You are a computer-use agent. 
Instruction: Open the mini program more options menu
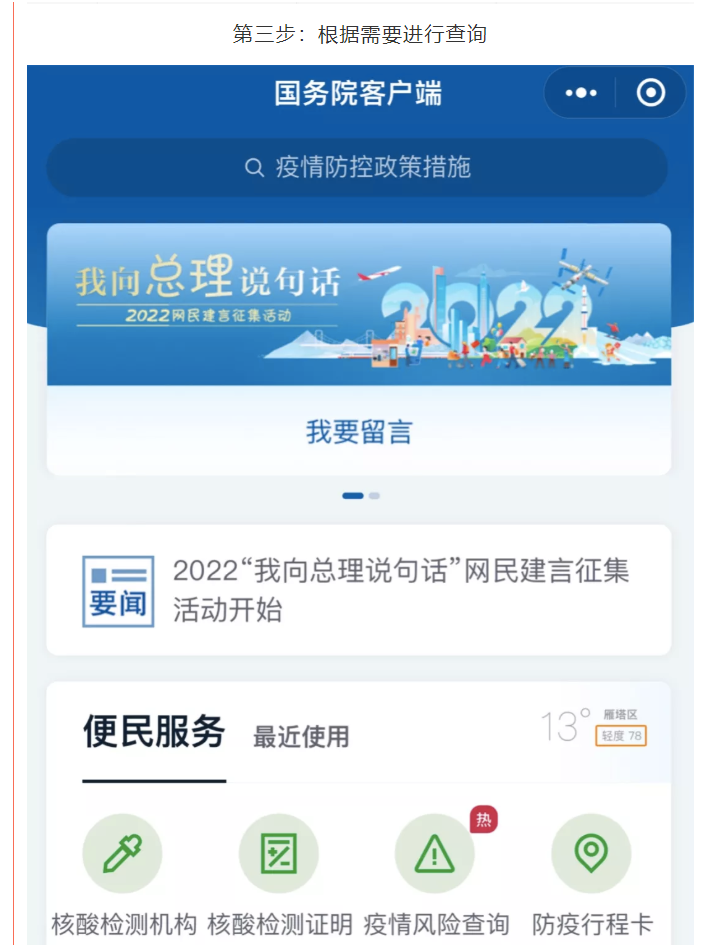point(581,93)
